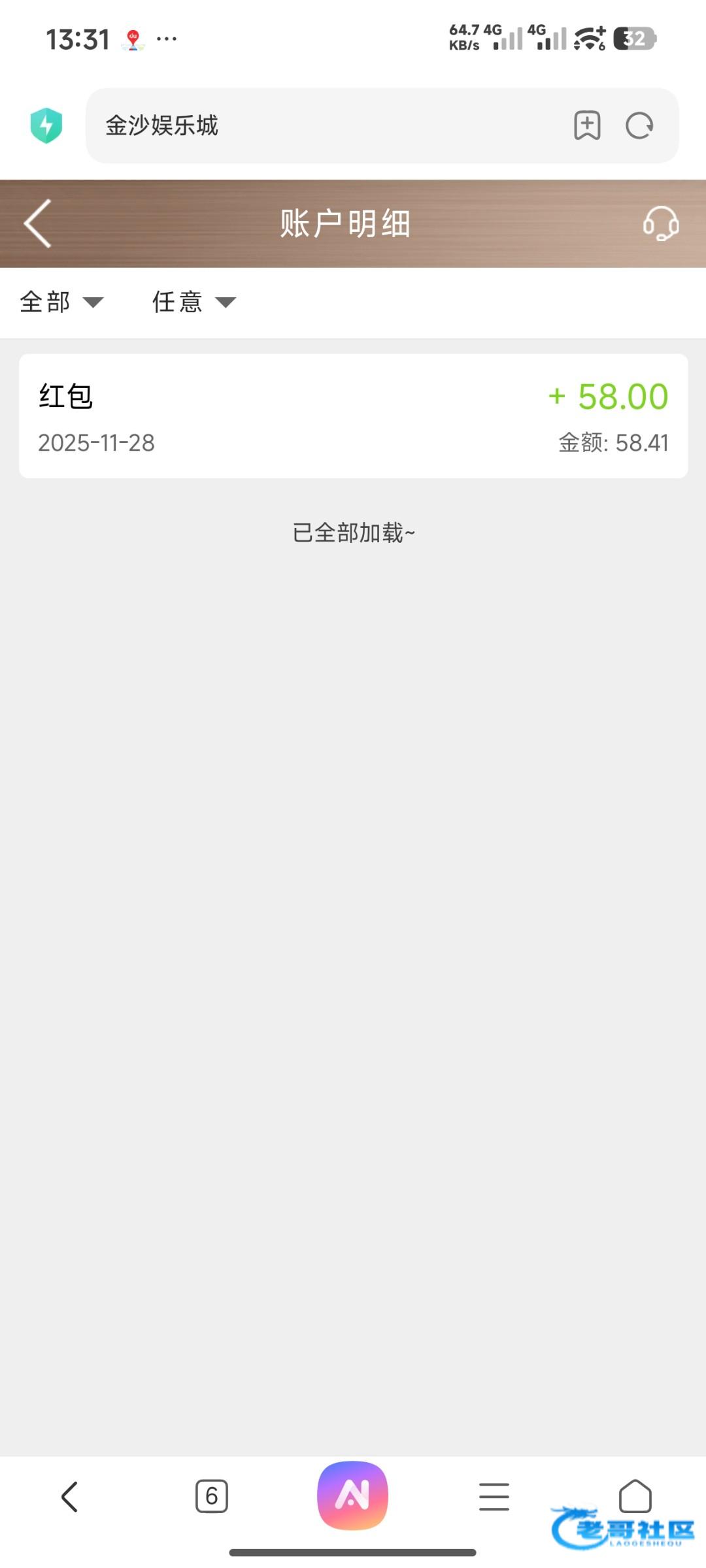Tap the 金沙娱乐城 address bar
This screenshot has height=1568, width=706.
[x=327, y=125]
